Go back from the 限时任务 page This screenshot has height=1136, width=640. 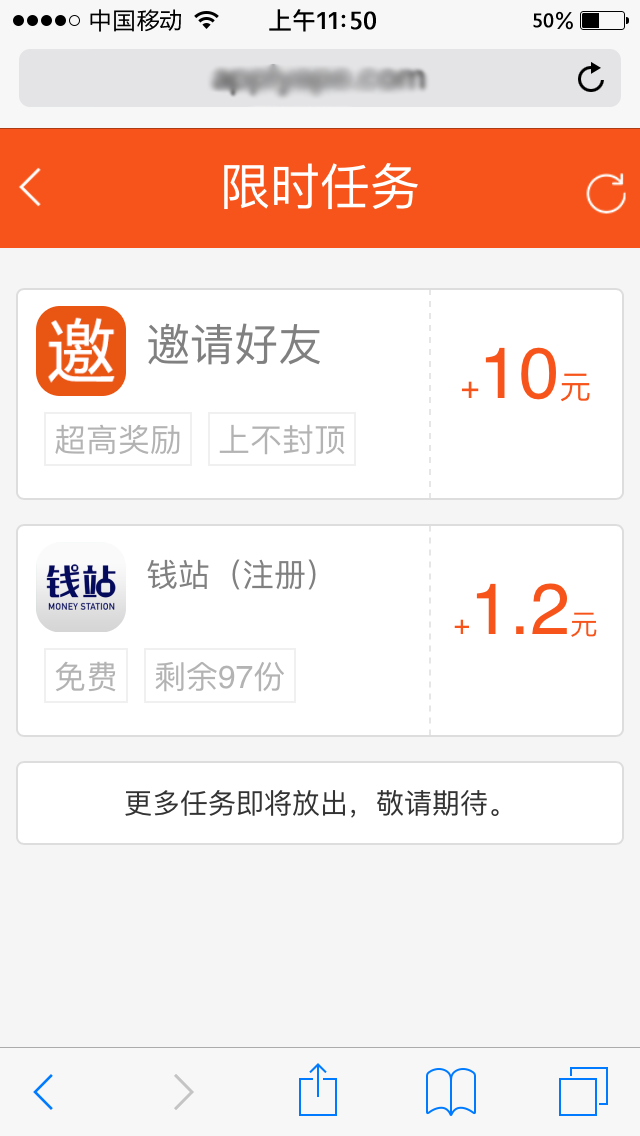point(30,188)
